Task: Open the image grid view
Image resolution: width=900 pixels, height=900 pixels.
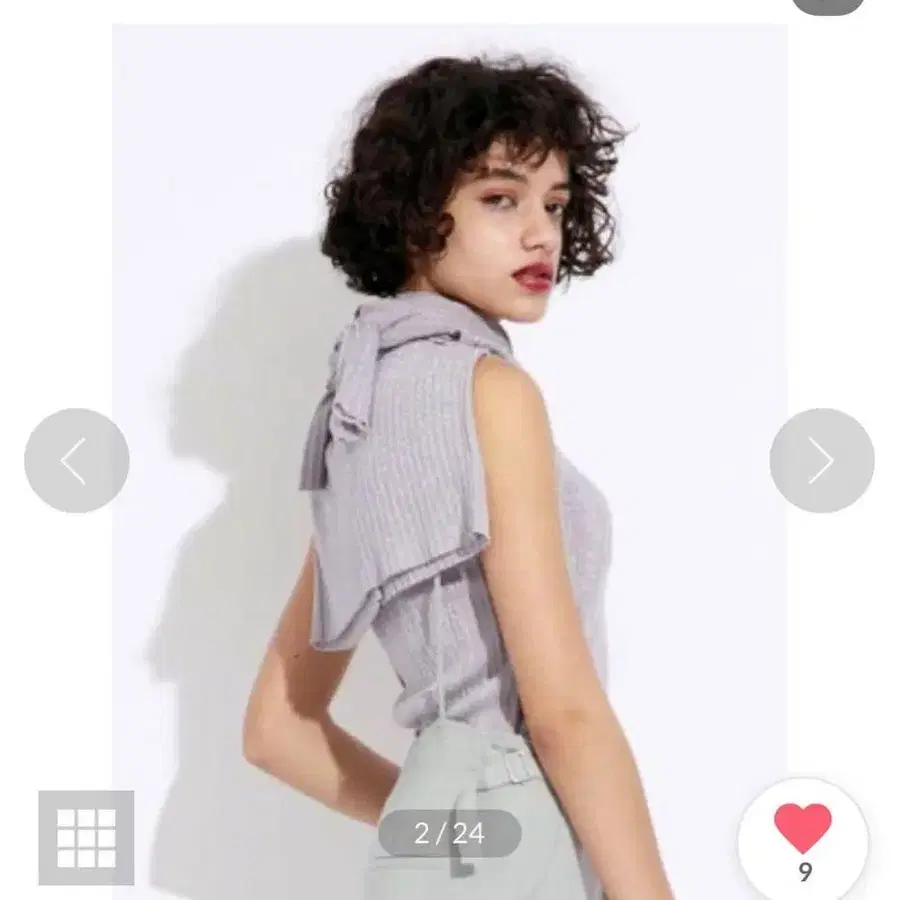Action: click(x=86, y=837)
